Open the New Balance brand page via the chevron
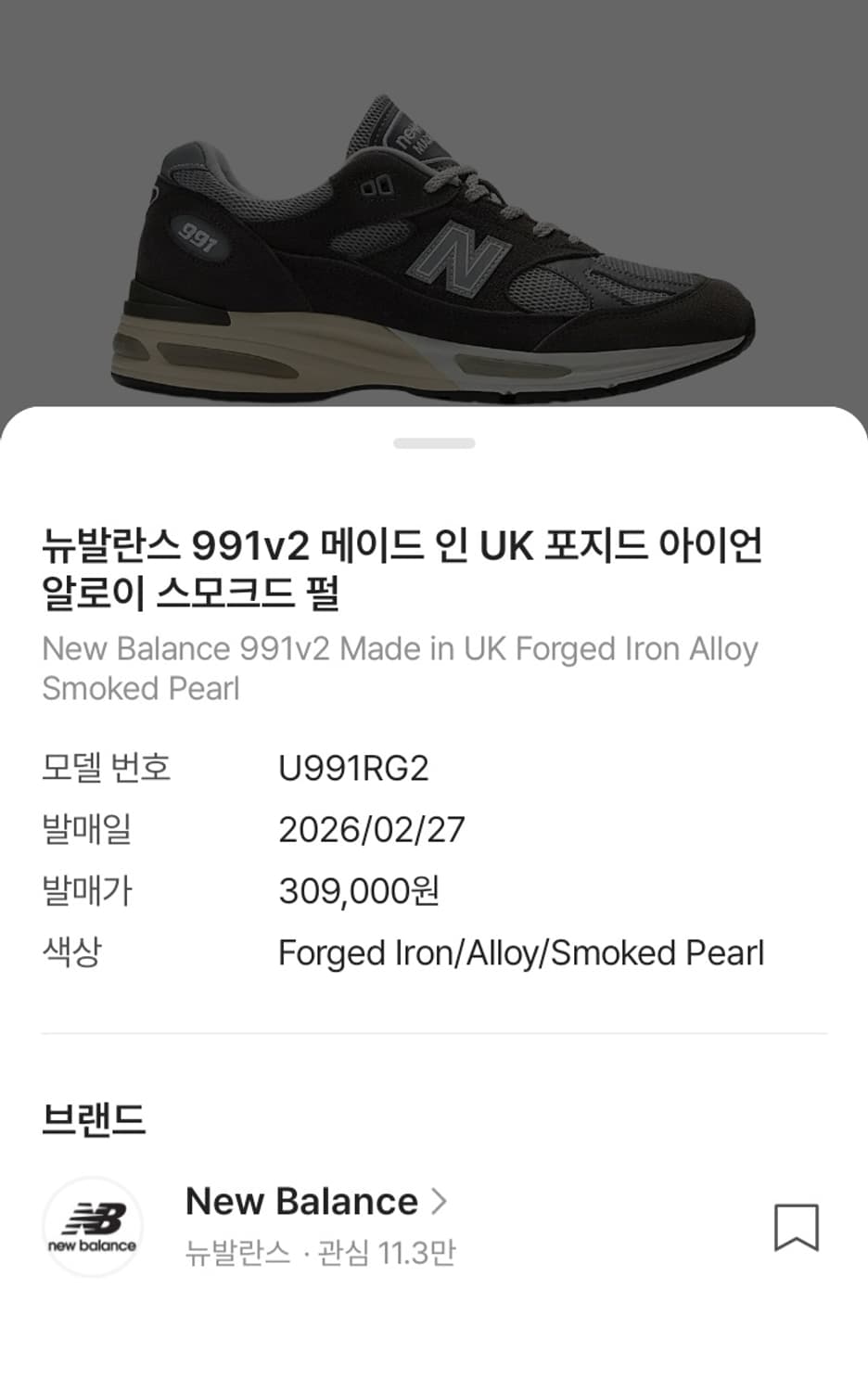Image resolution: width=868 pixels, height=1391 pixels. (x=440, y=1200)
